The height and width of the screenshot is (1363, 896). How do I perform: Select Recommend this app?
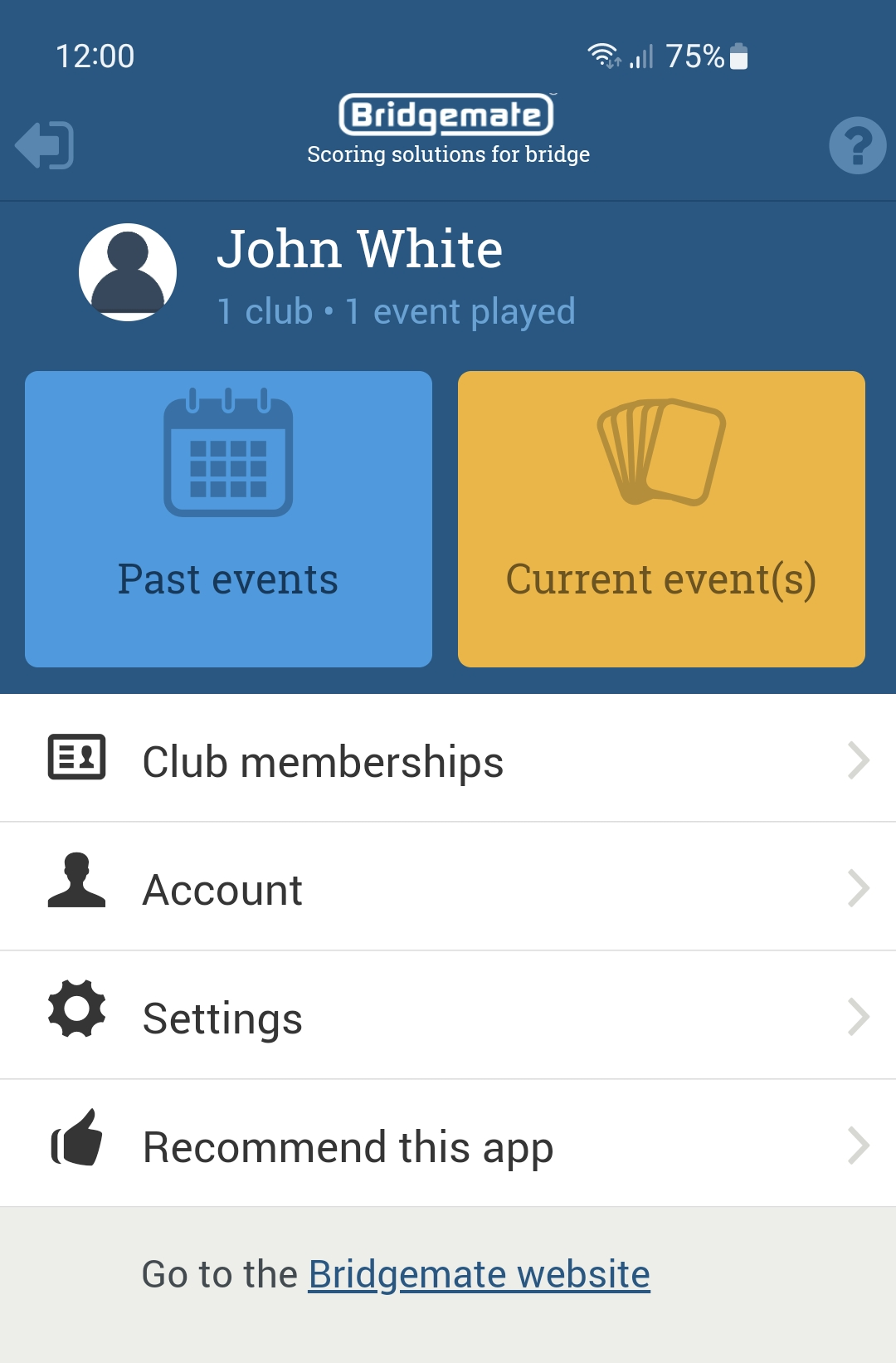click(448, 1146)
